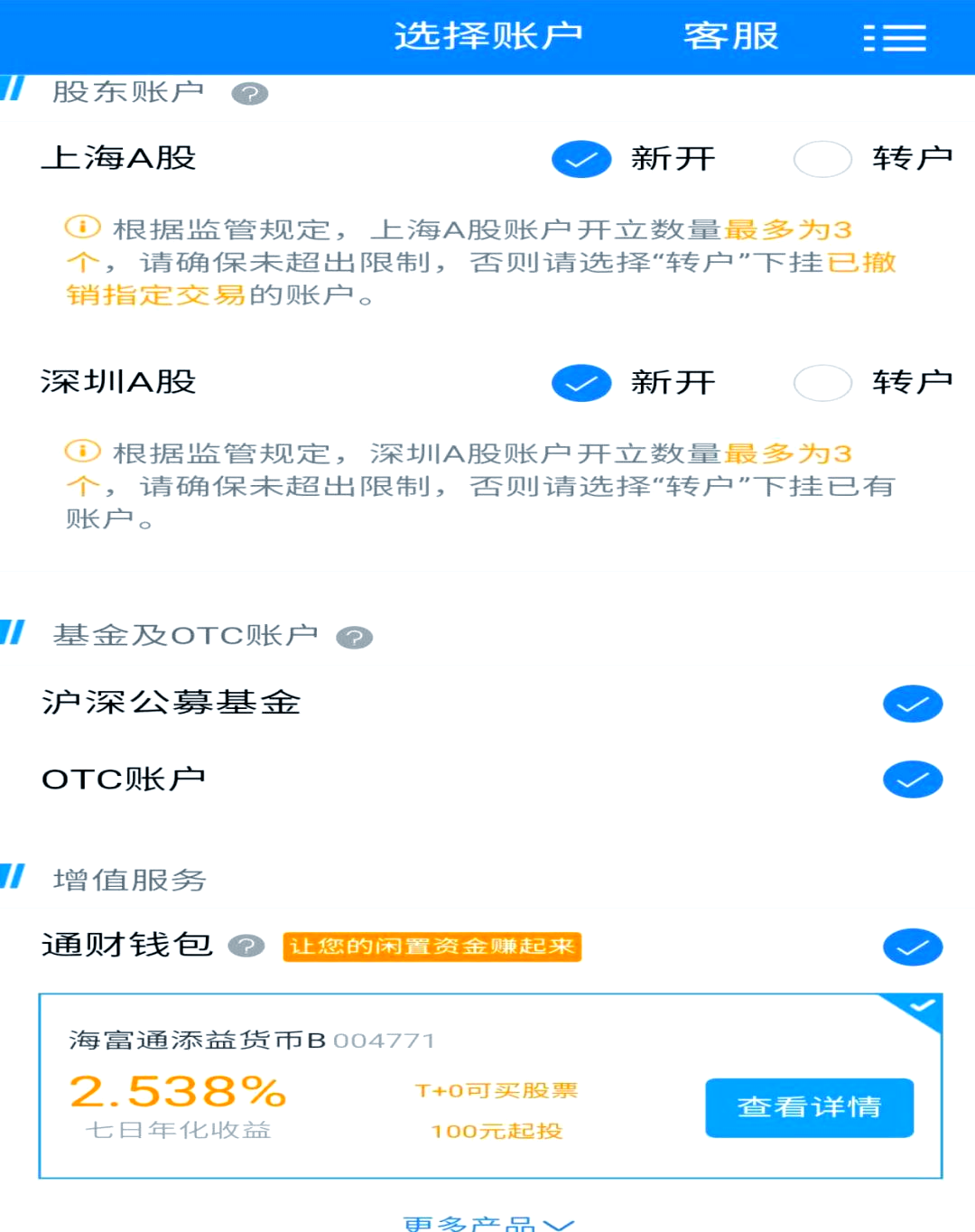
Task: Open 客服 customer service
Action: 731,36
